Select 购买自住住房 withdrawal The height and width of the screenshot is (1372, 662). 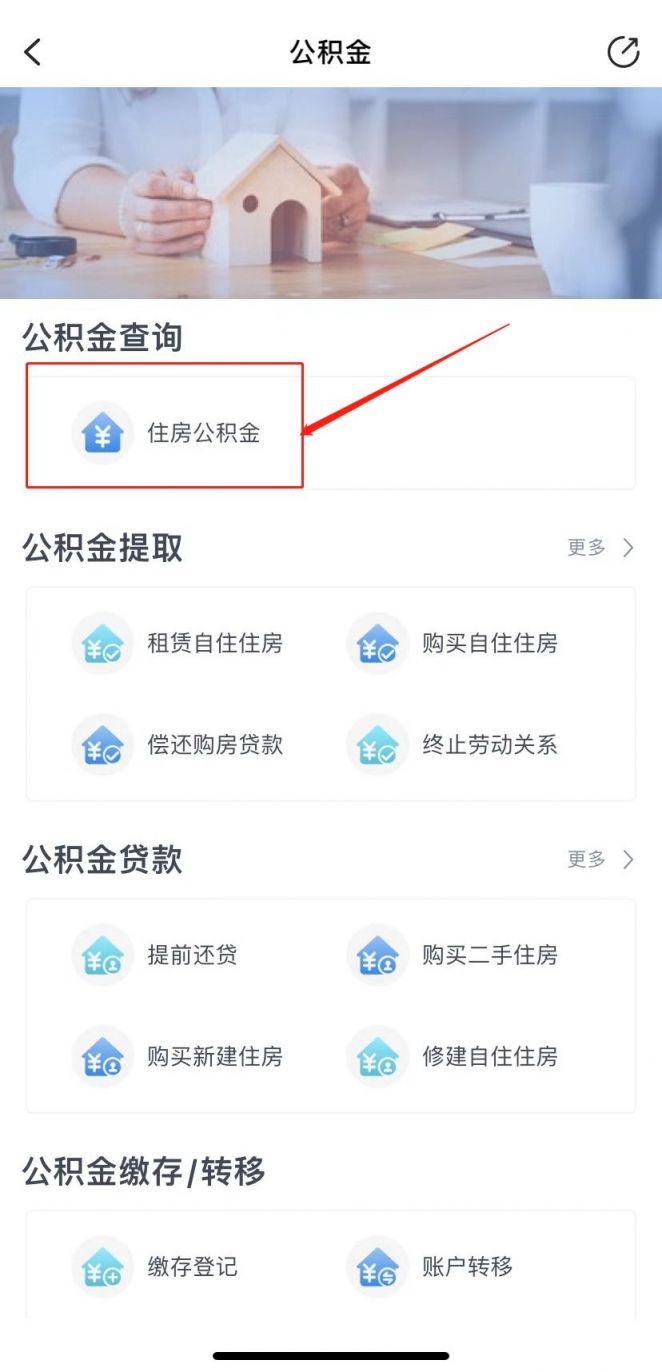[455, 643]
